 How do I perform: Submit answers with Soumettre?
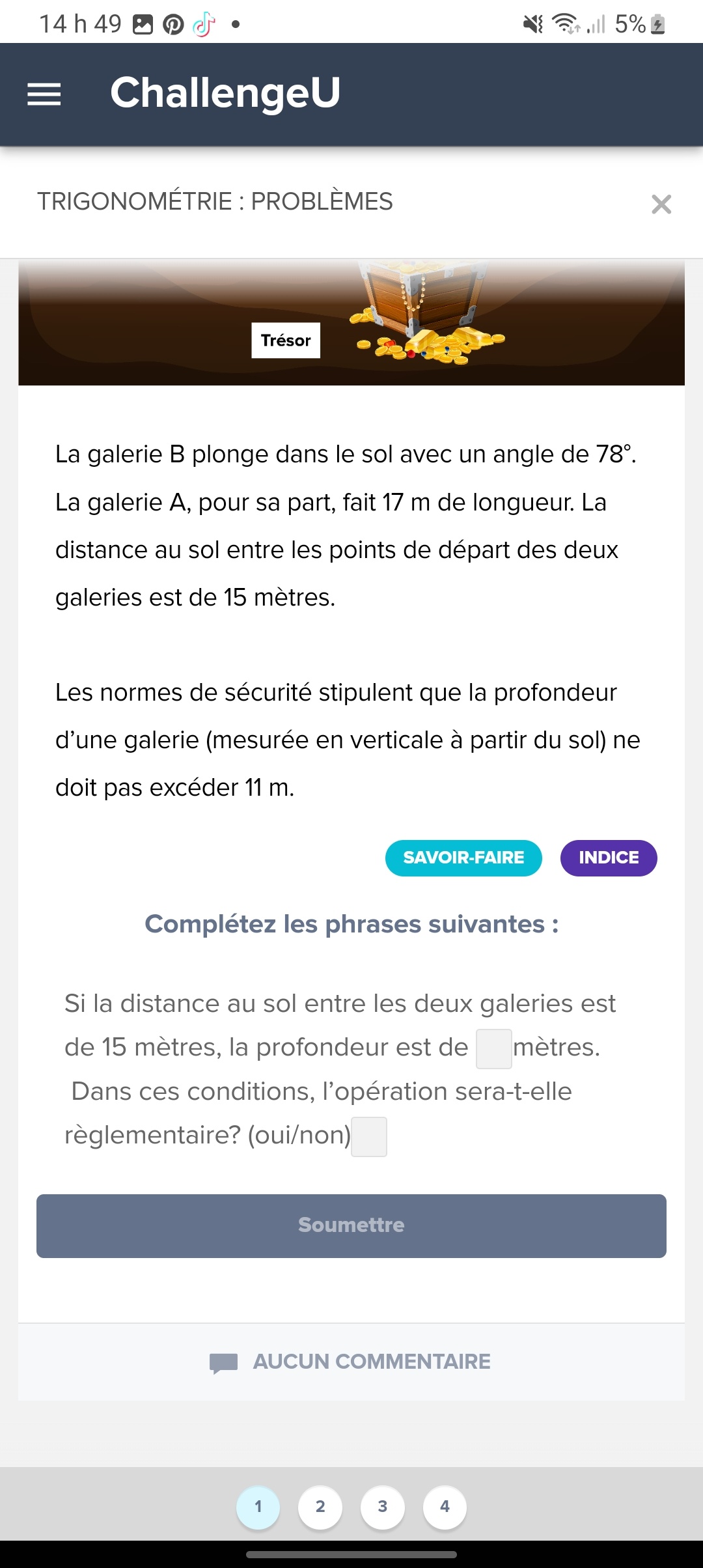pos(351,1225)
